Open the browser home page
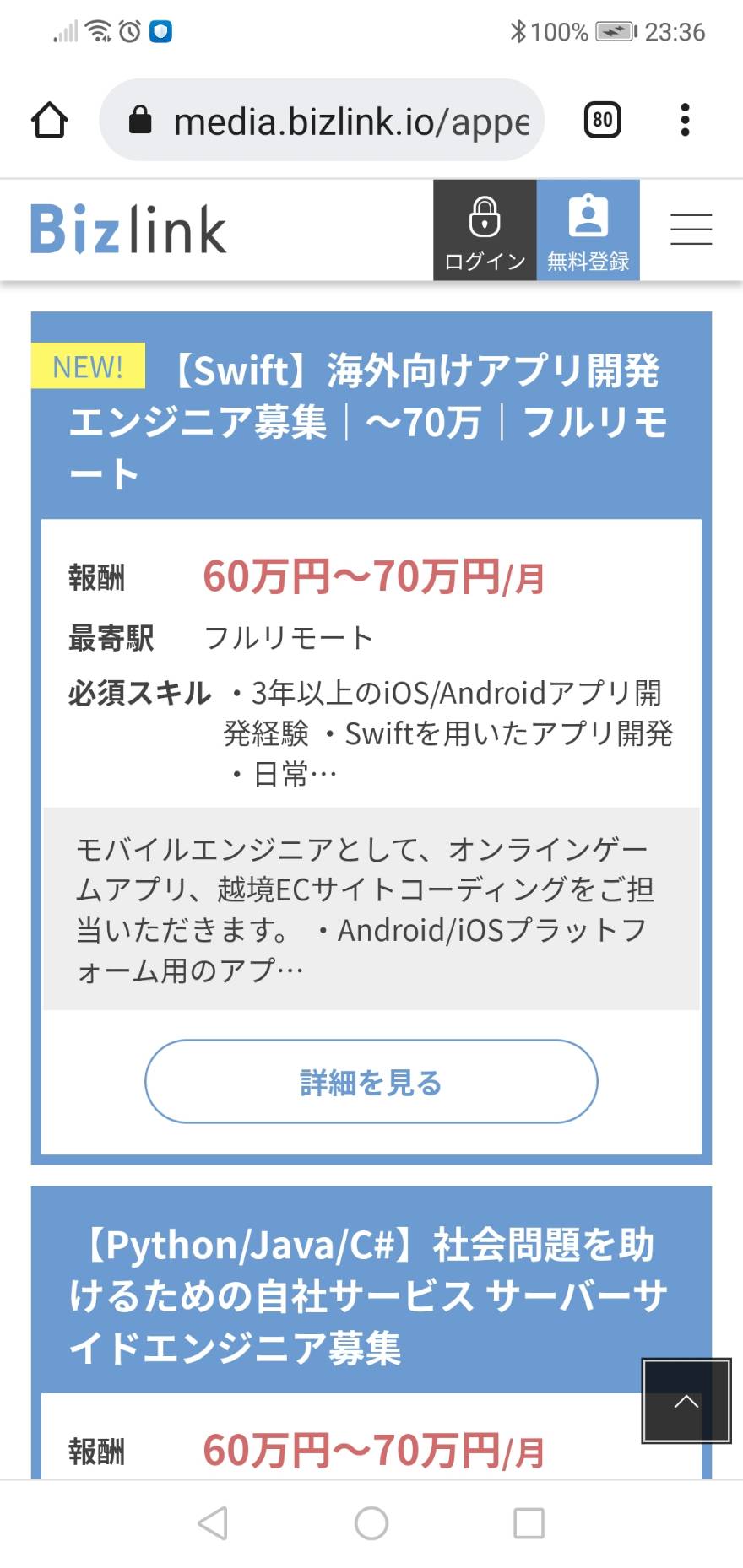Image resolution: width=743 pixels, height=1568 pixels. pos(49,120)
